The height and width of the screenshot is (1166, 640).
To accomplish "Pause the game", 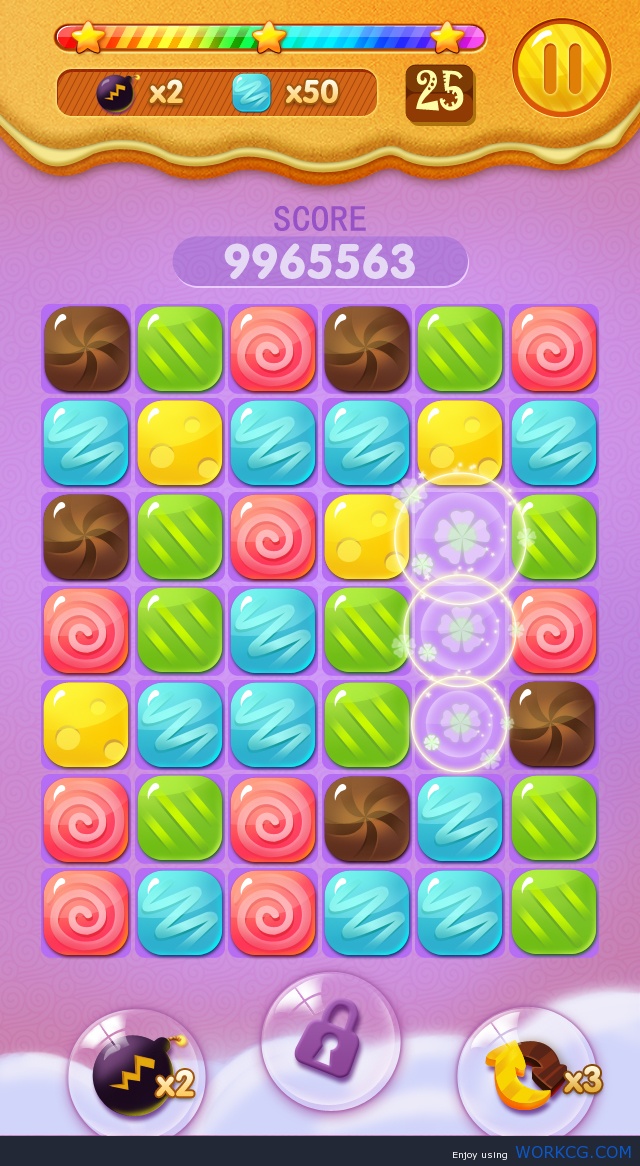I will 562,68.
